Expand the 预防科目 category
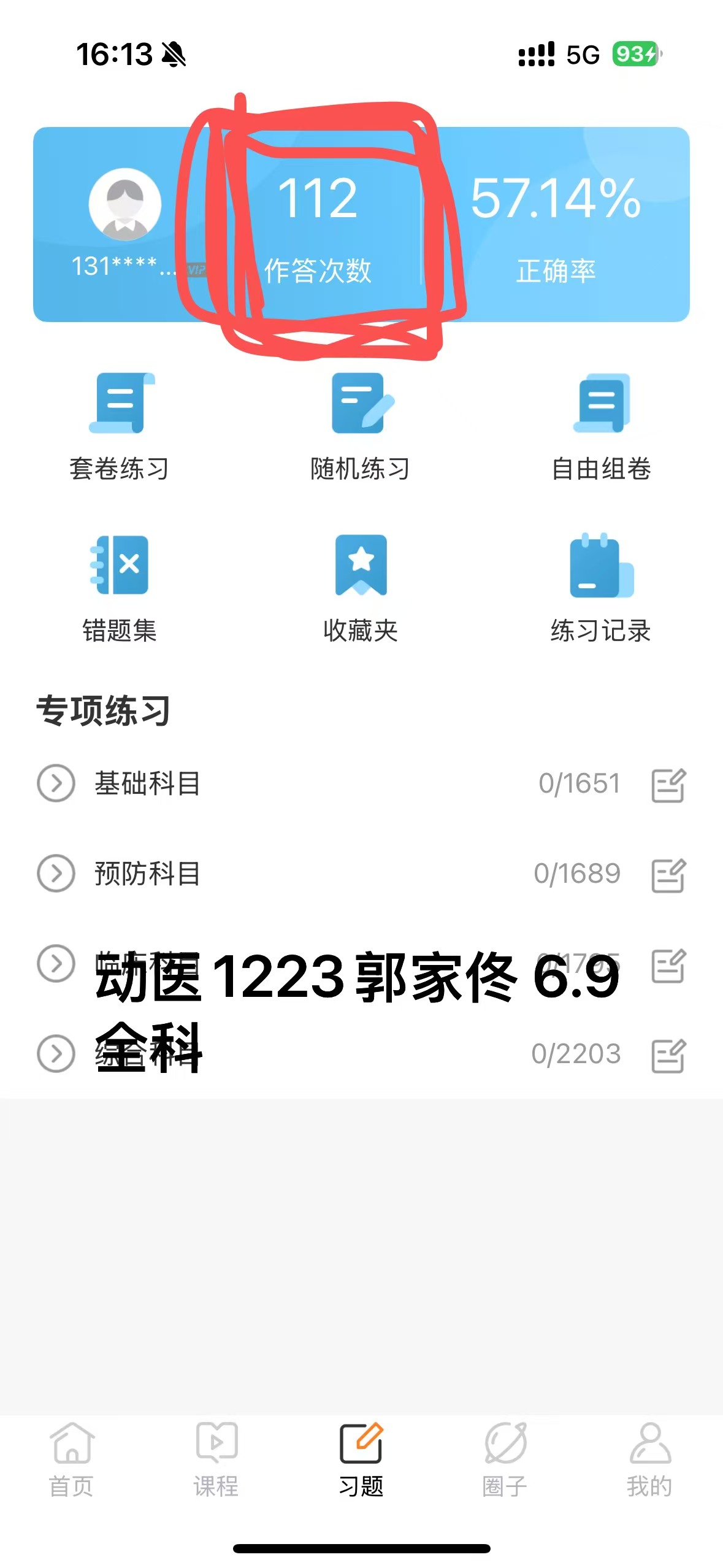Image resolution: width=723 pixels, height=1568 pixels. [x=56, y=873]
